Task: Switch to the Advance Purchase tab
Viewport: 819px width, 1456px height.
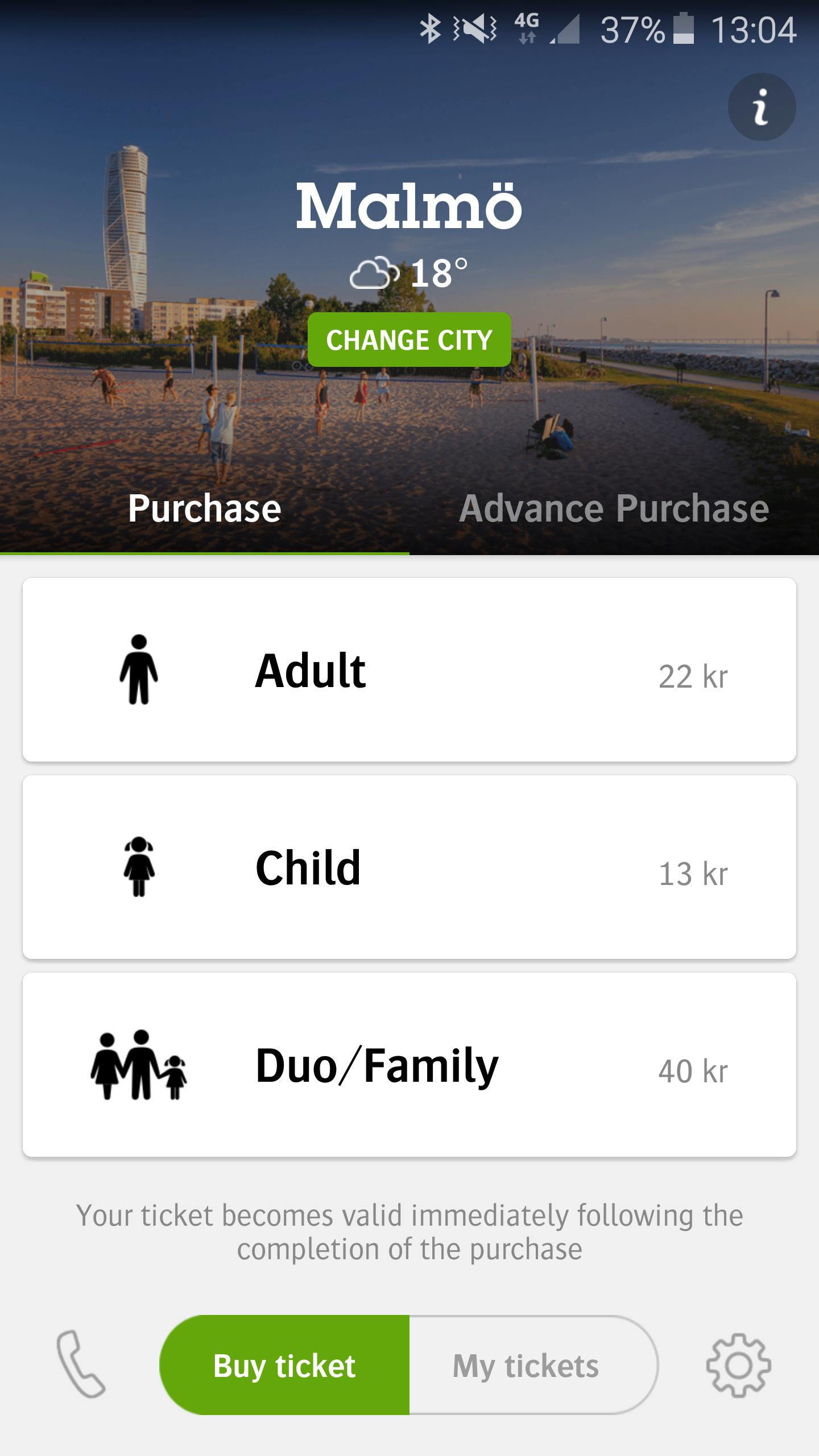Action: (614, 508)
